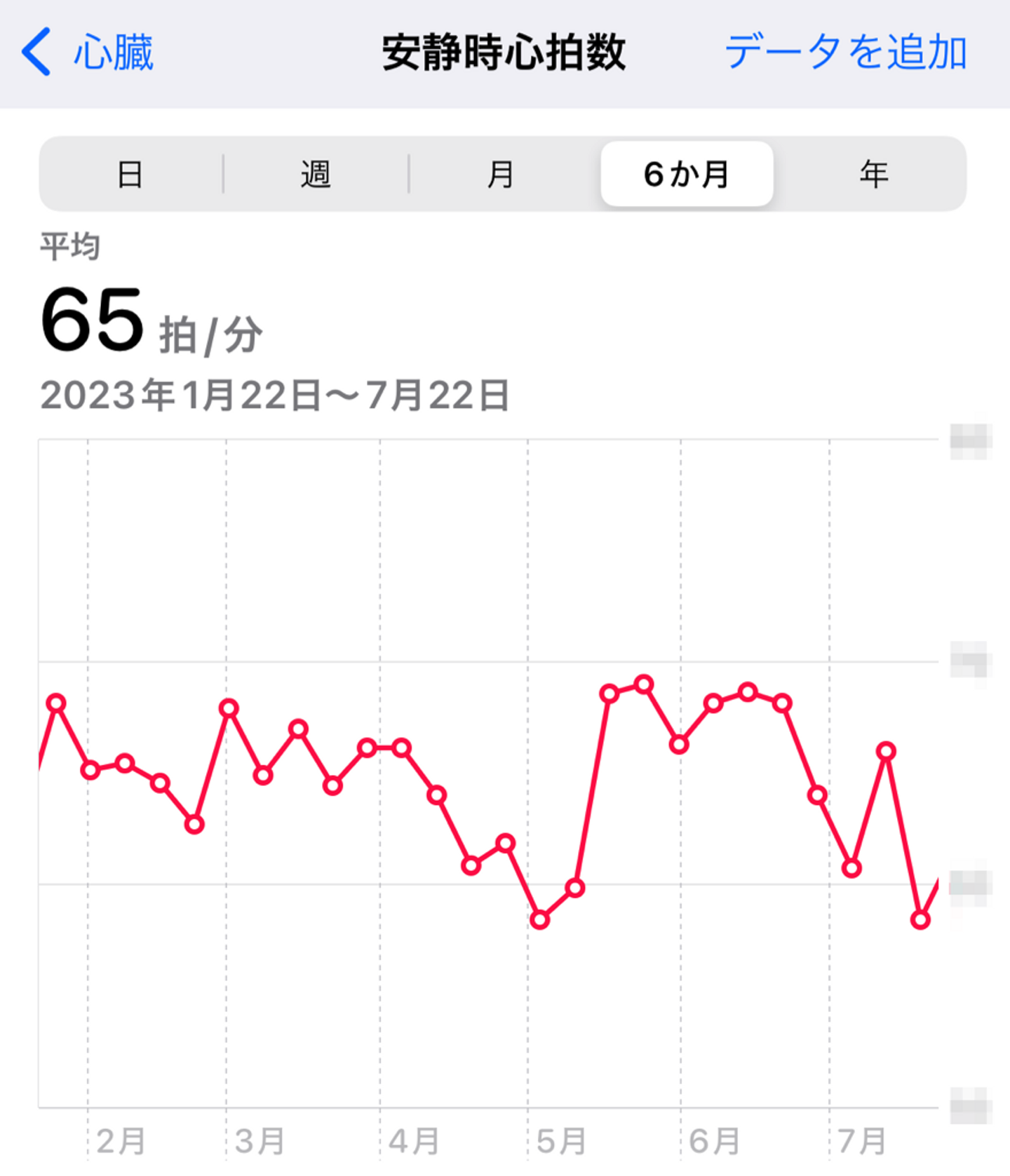Tap データを追加 to add data
Viewport: 1010px width, 1176px height.
click(845, 53)
